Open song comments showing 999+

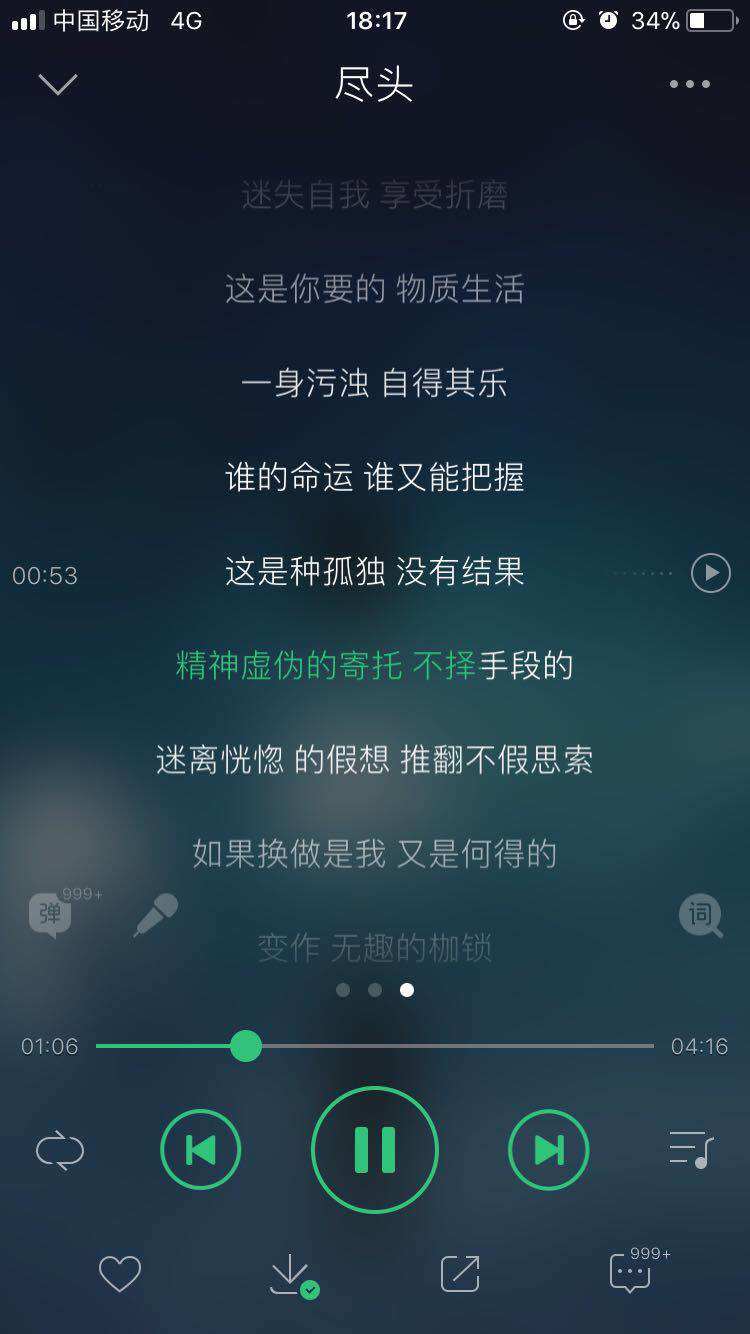pyautogui.click(x=628, y=1272)
